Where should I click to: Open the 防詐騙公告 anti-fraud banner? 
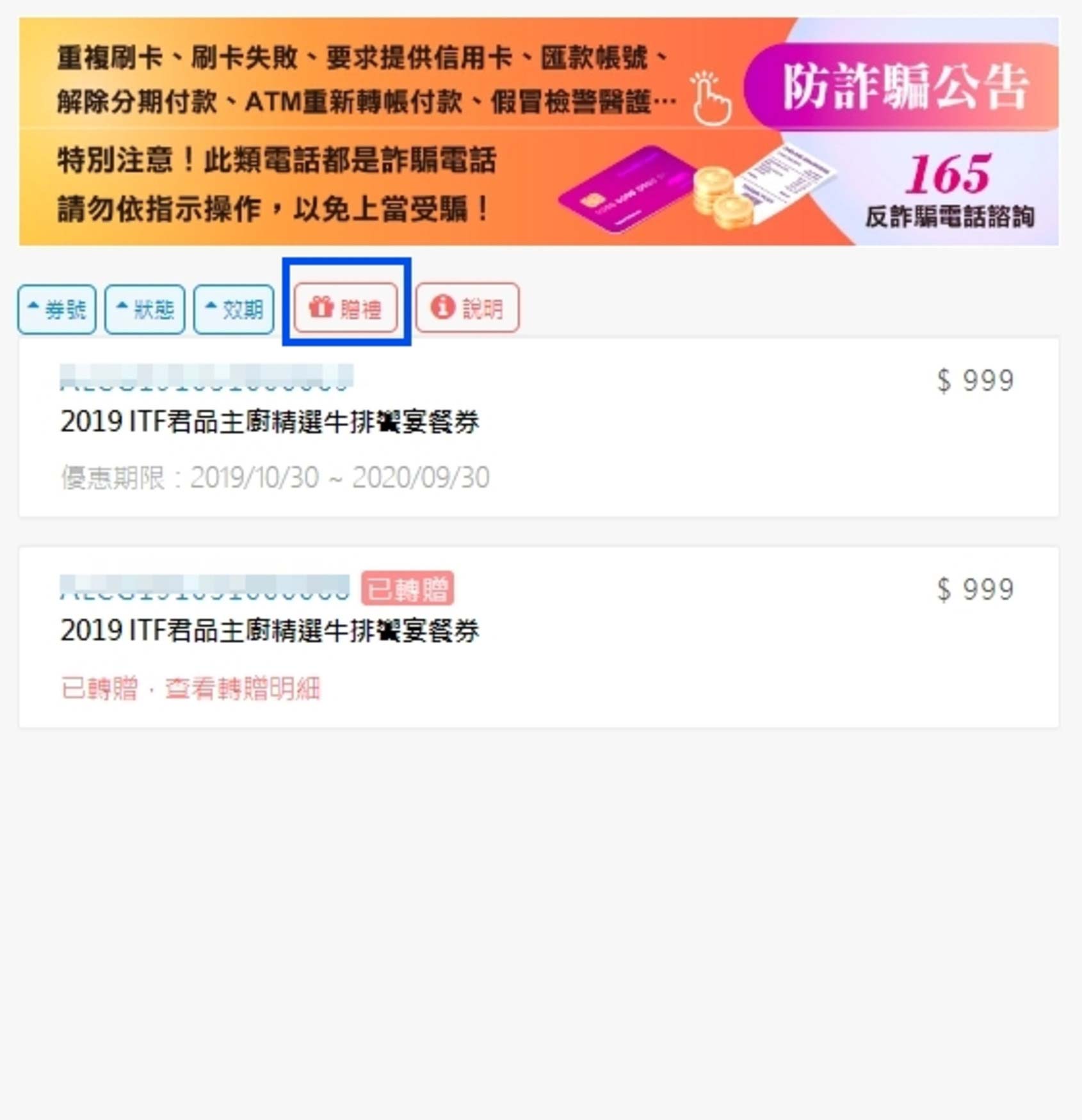pyautogui.click(x=538, y=131)
